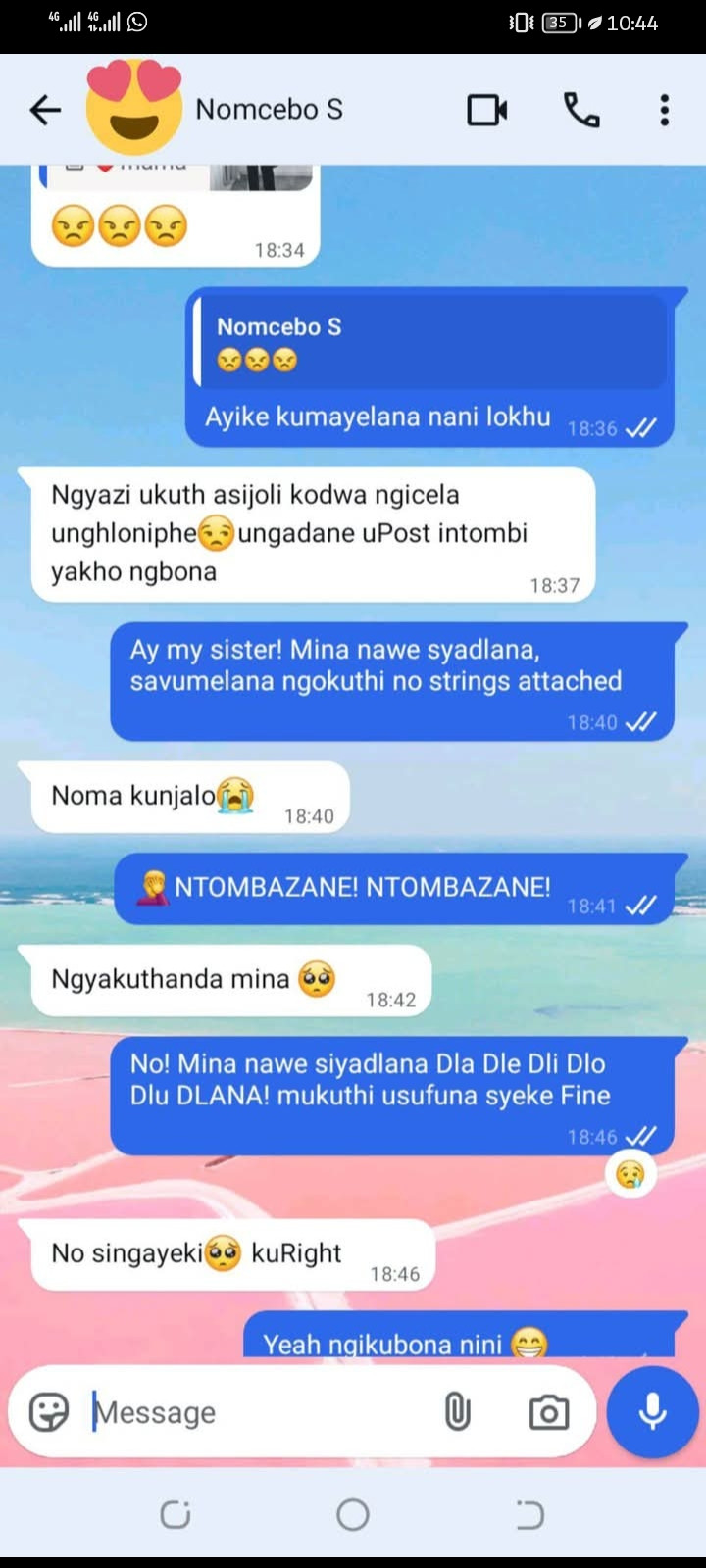Start a video call with Nomcebo S
This screenshot has width=706, height=1568.
click(486, 110)
